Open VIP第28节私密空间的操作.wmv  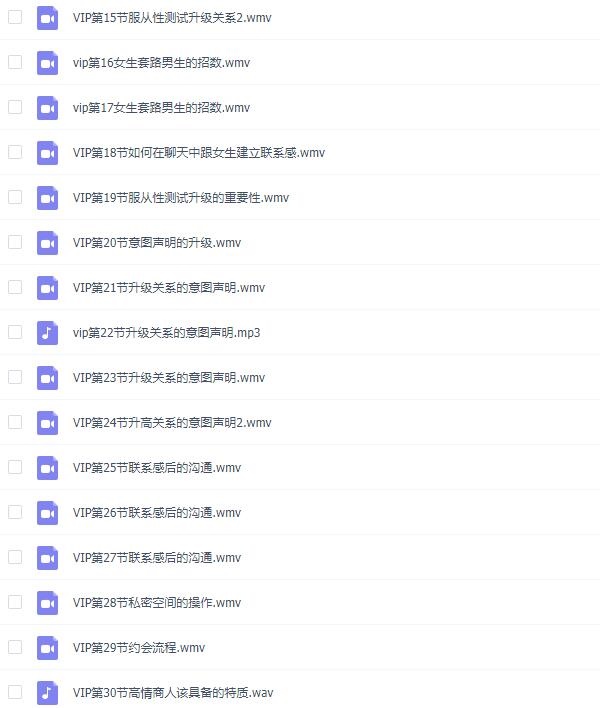pyautogui.click(x=156, y=602)
